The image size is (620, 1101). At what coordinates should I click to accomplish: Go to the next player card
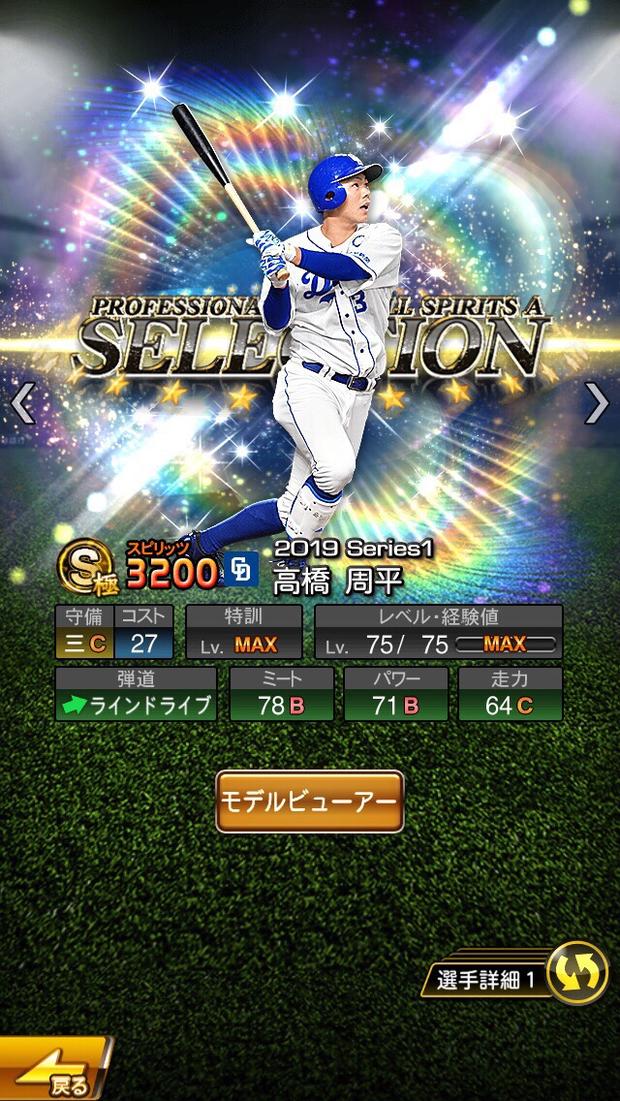tap(597, 403)
